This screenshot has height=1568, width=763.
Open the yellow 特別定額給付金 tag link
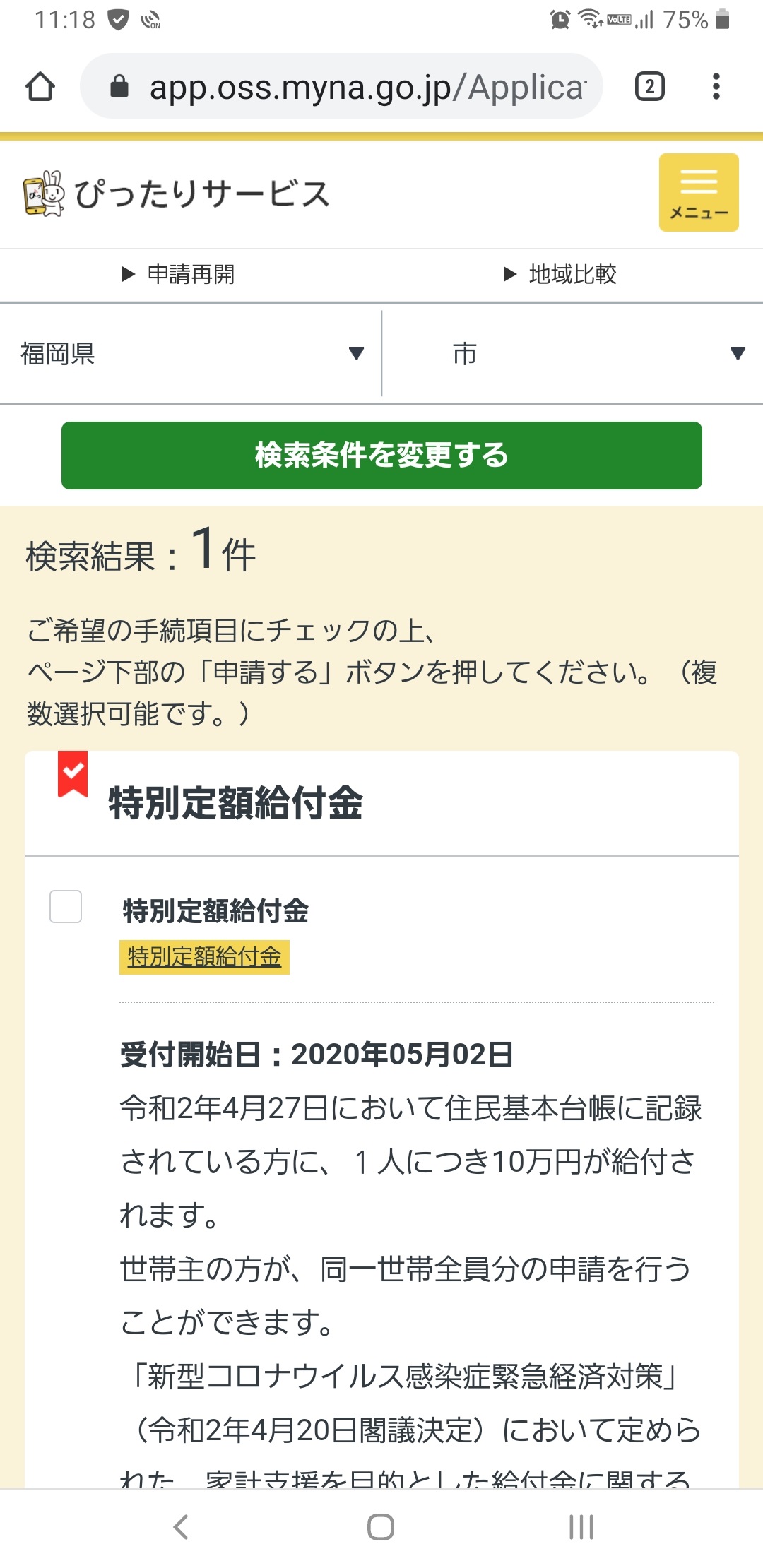[204, 957]
